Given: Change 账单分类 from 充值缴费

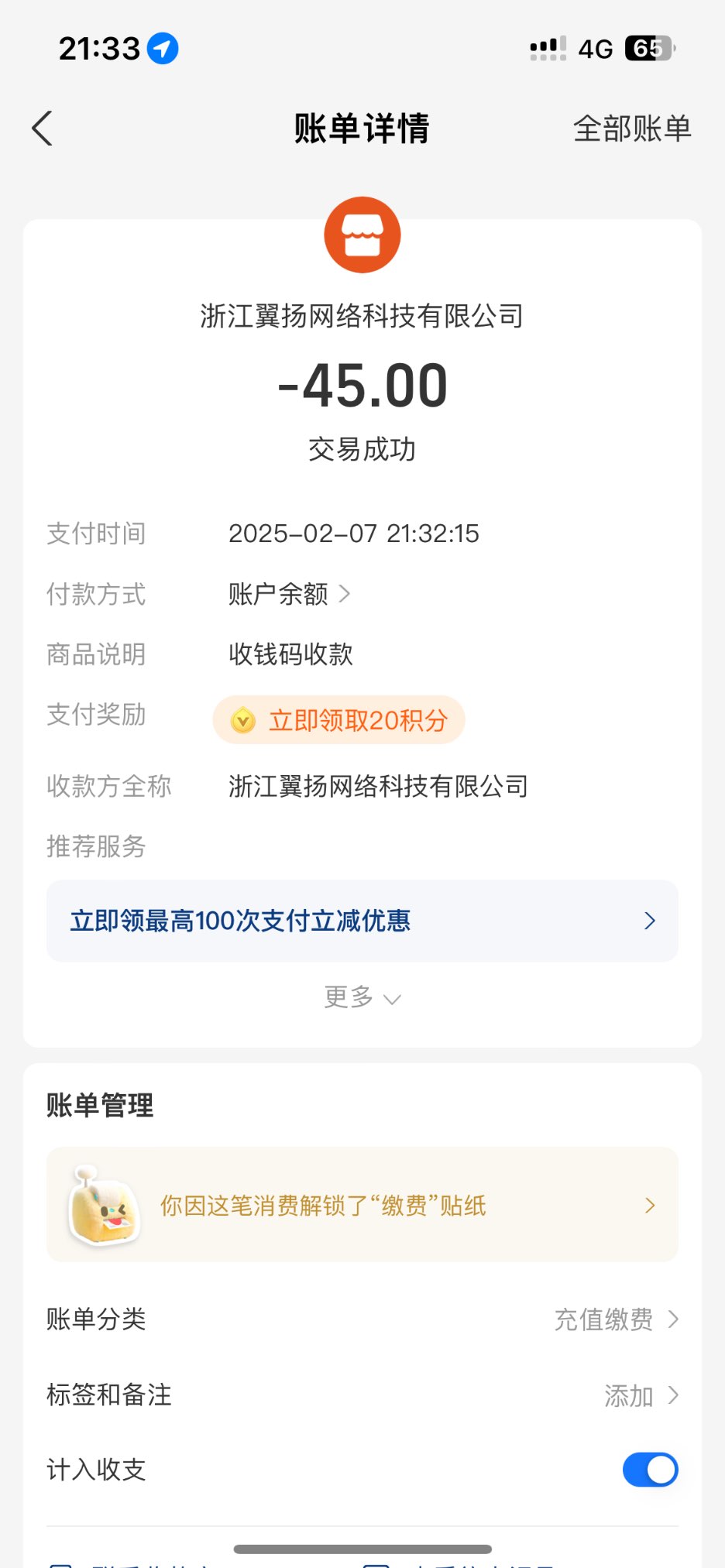Looking at the screenshot, I should tap(616, 1319).
